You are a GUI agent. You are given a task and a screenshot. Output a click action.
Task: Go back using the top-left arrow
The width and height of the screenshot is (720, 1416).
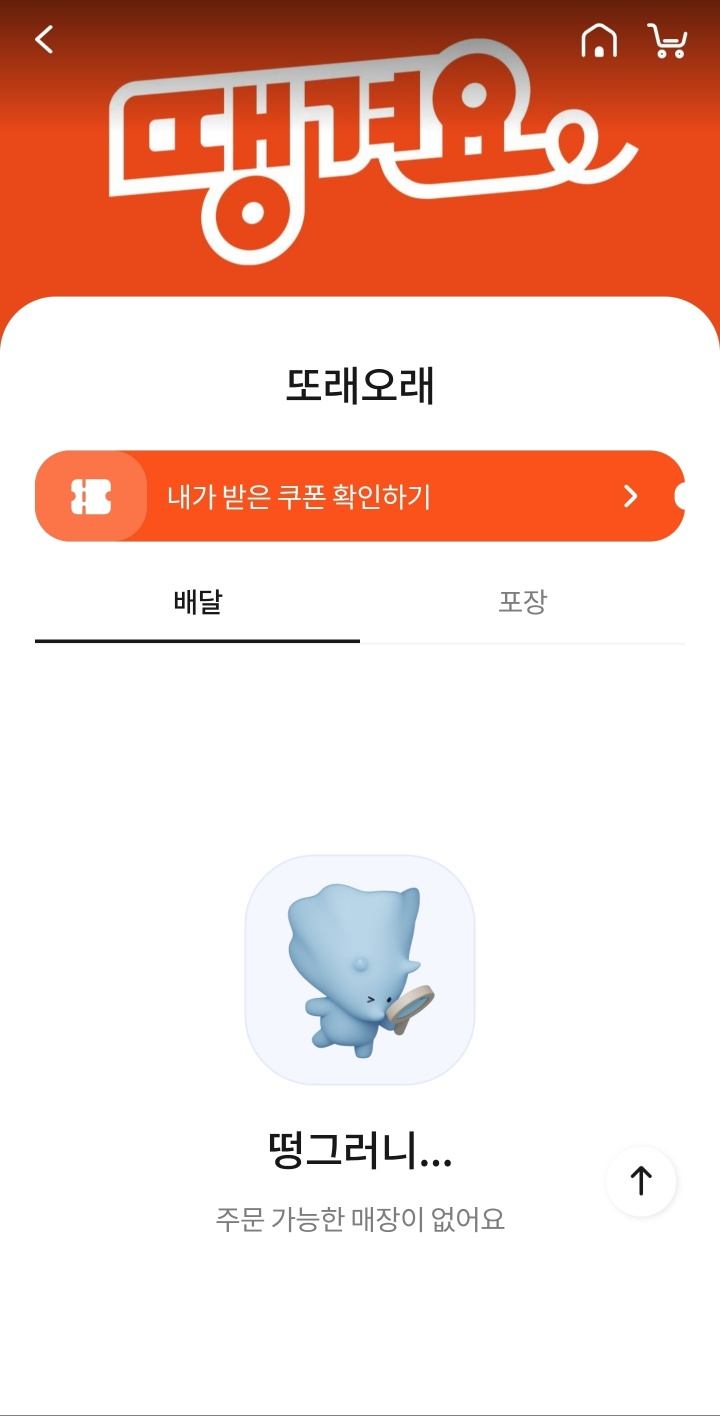pos(44,40)
